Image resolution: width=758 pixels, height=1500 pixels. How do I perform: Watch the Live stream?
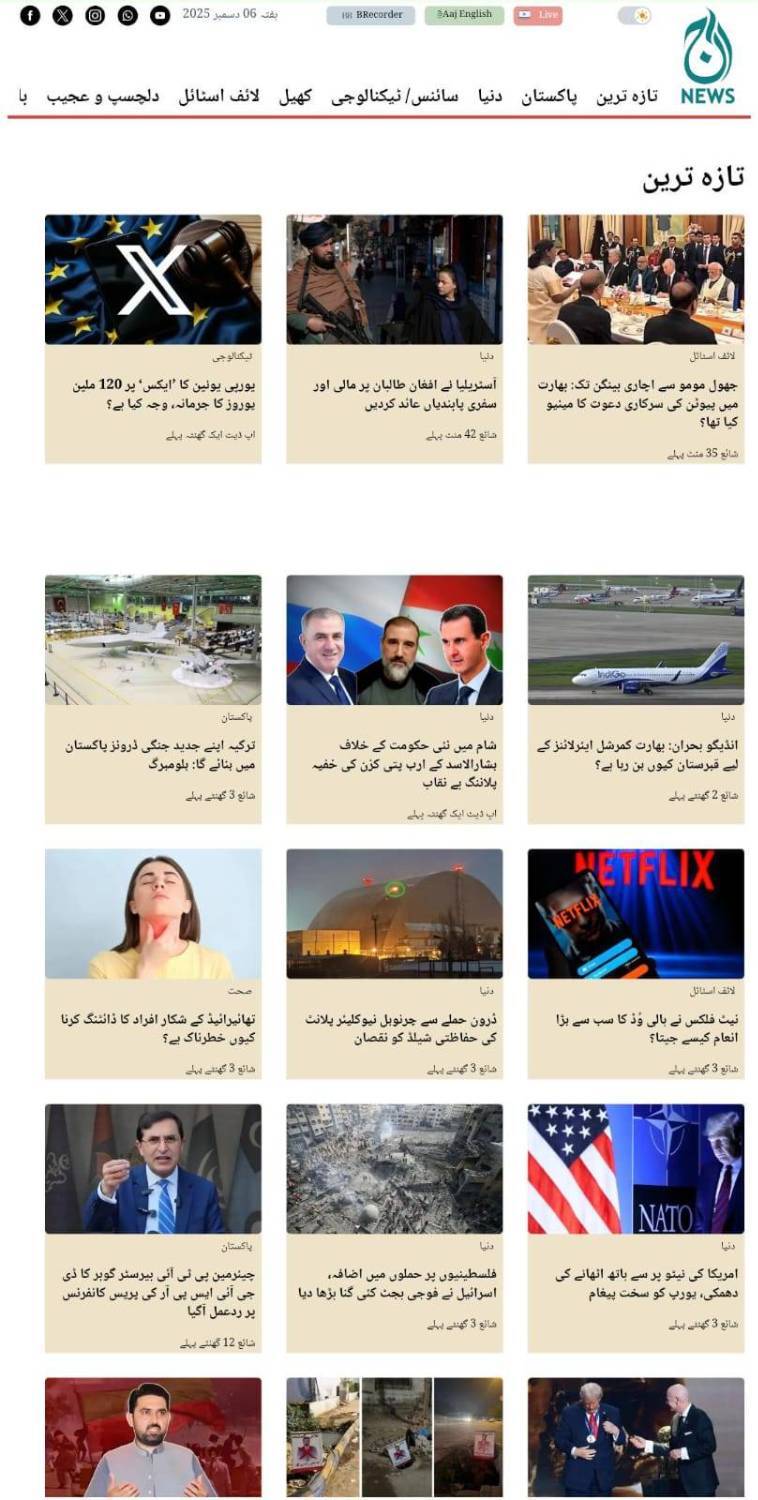(538, 15)
